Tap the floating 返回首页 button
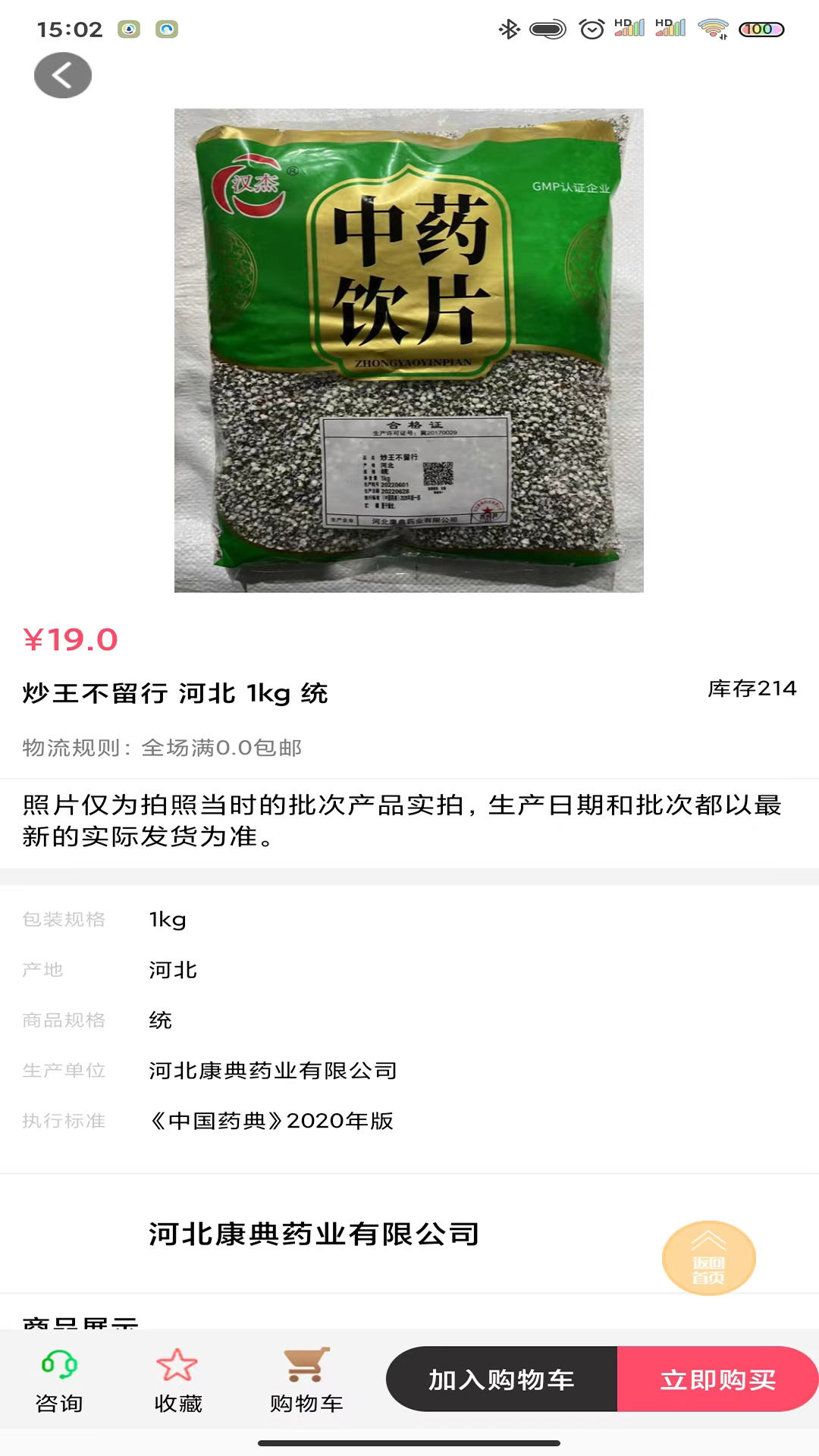 pyautogui.click(x=708, y=1258)
